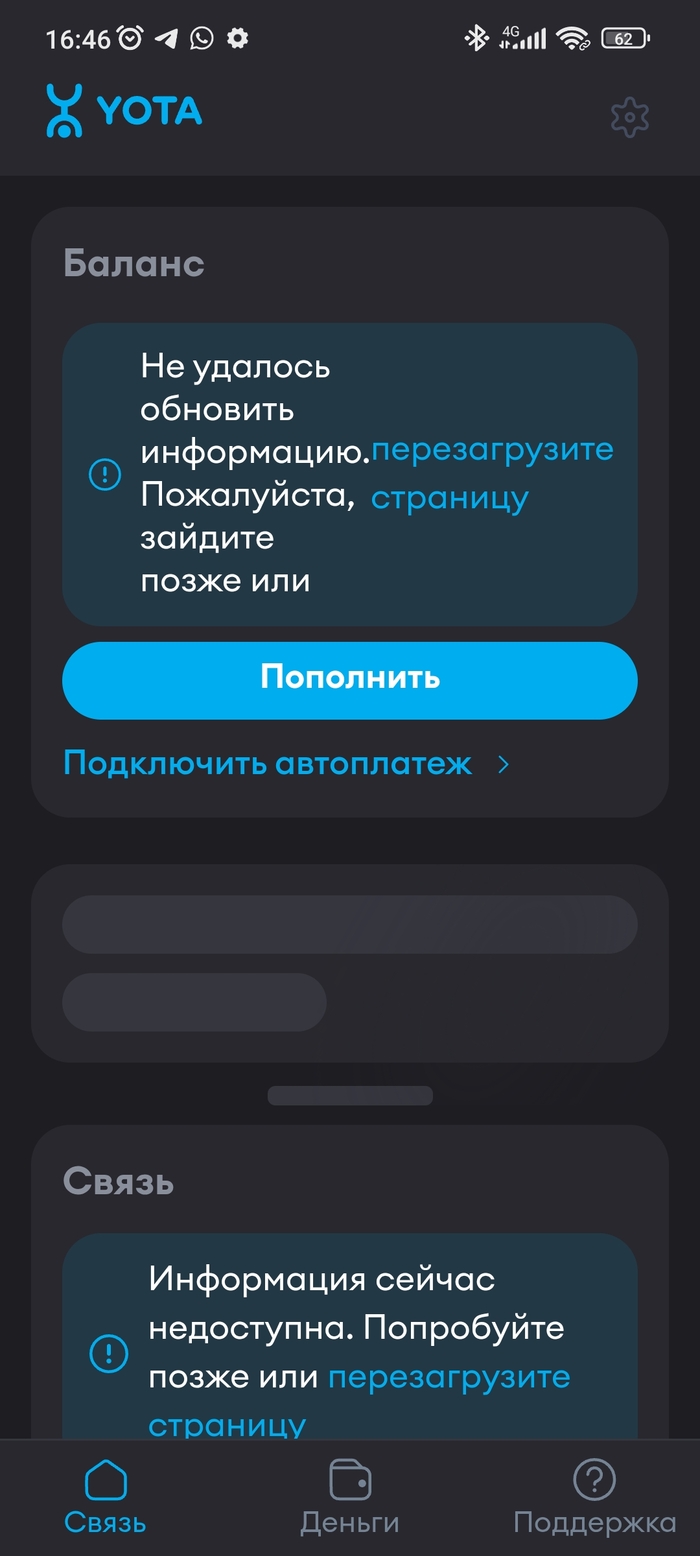The height and width of the screenshot is (1556, 700).
Task: Tap the Пополнить button
Action: click(350, 679)
